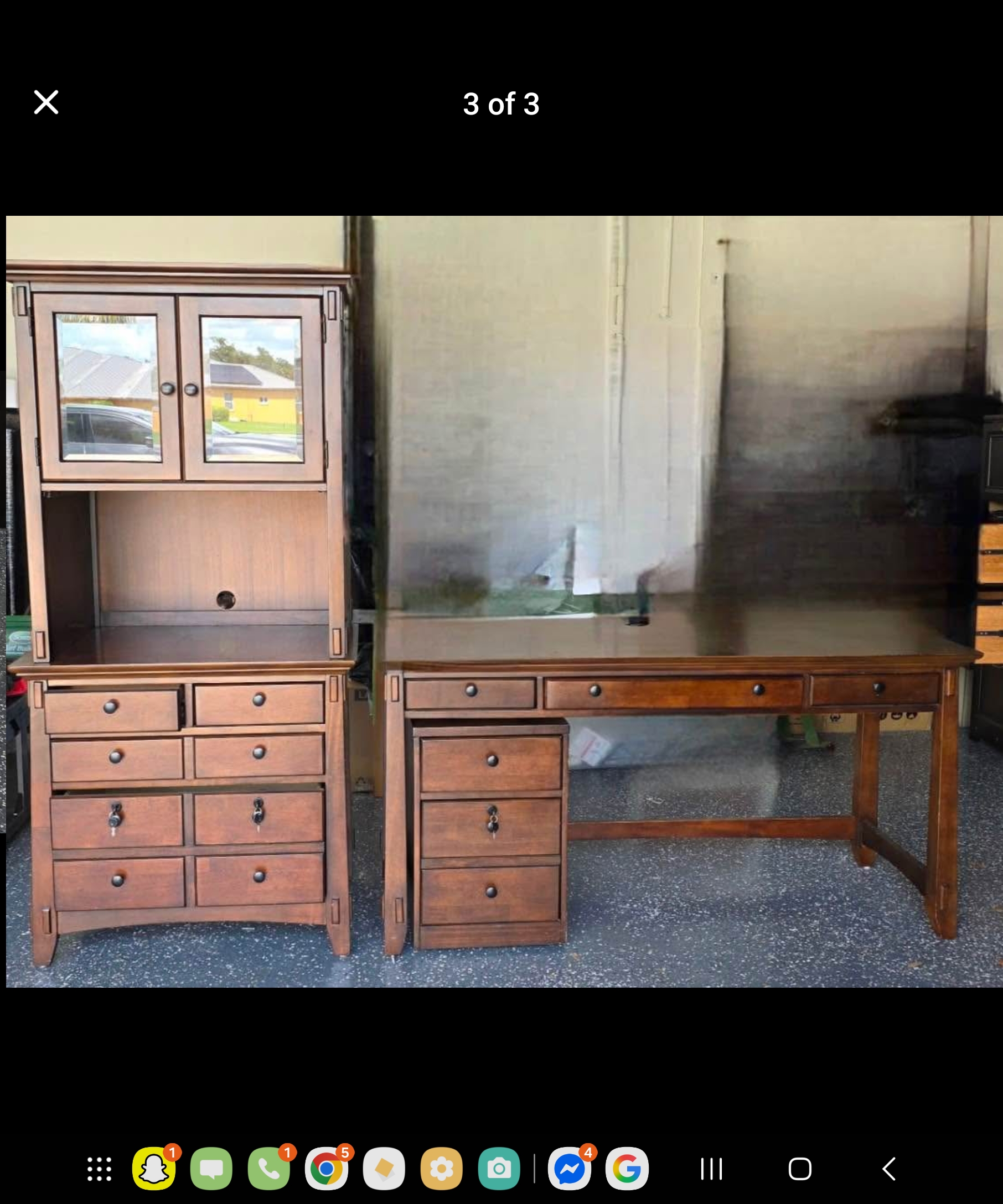Screen dimensions: 1003x1204
Task: Show recent apps
Action: click(x=712, y=1169)
